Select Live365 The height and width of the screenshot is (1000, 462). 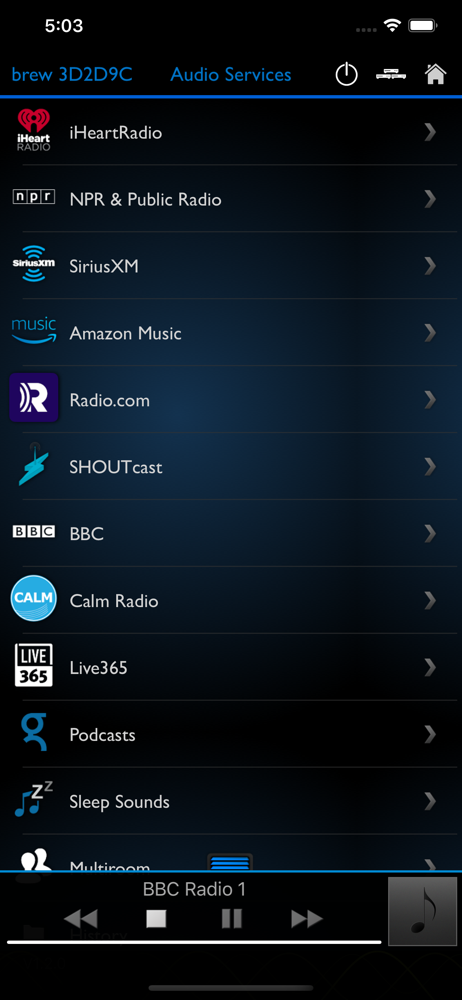coord(231,668)
